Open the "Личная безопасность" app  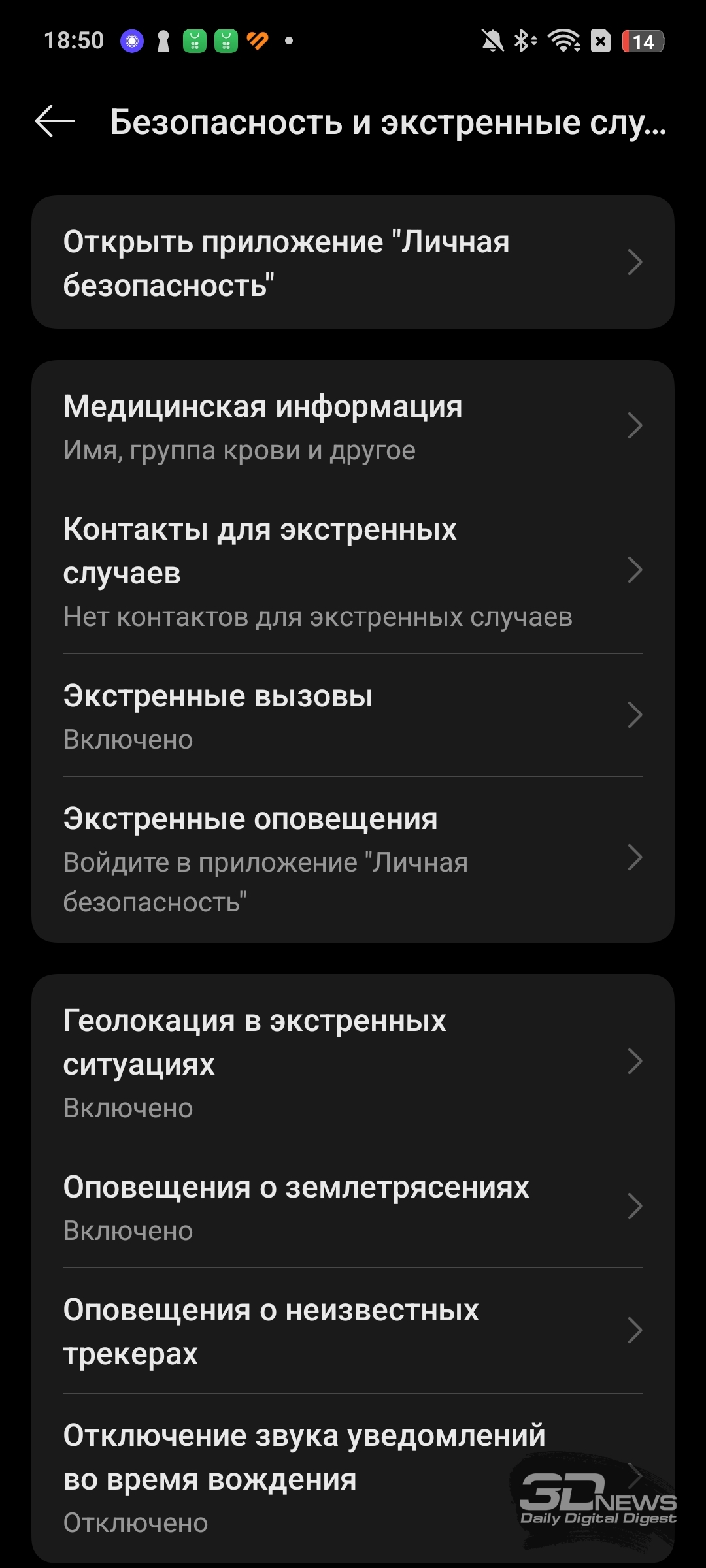click(x=353, y=262)
